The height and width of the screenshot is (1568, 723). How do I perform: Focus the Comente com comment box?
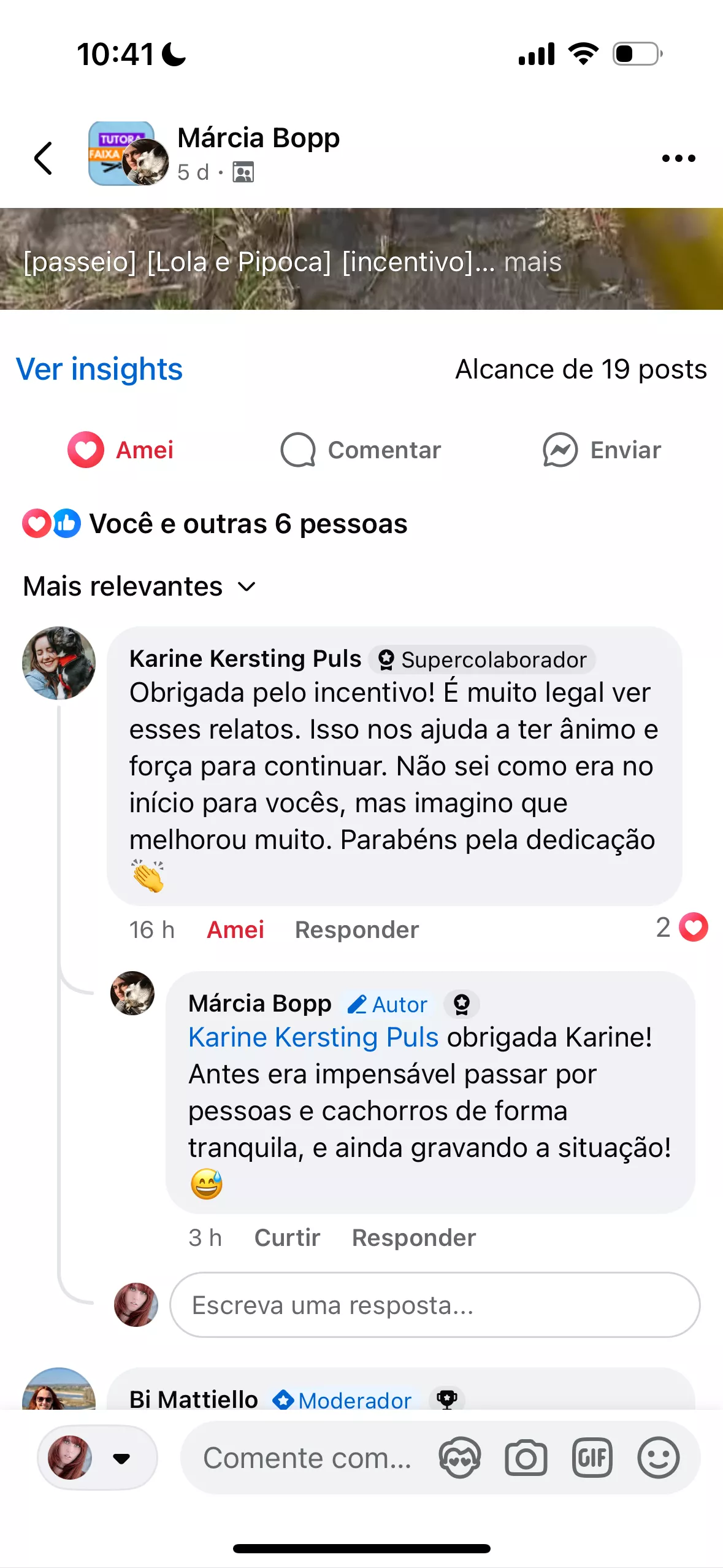(x=307, y=1458)
